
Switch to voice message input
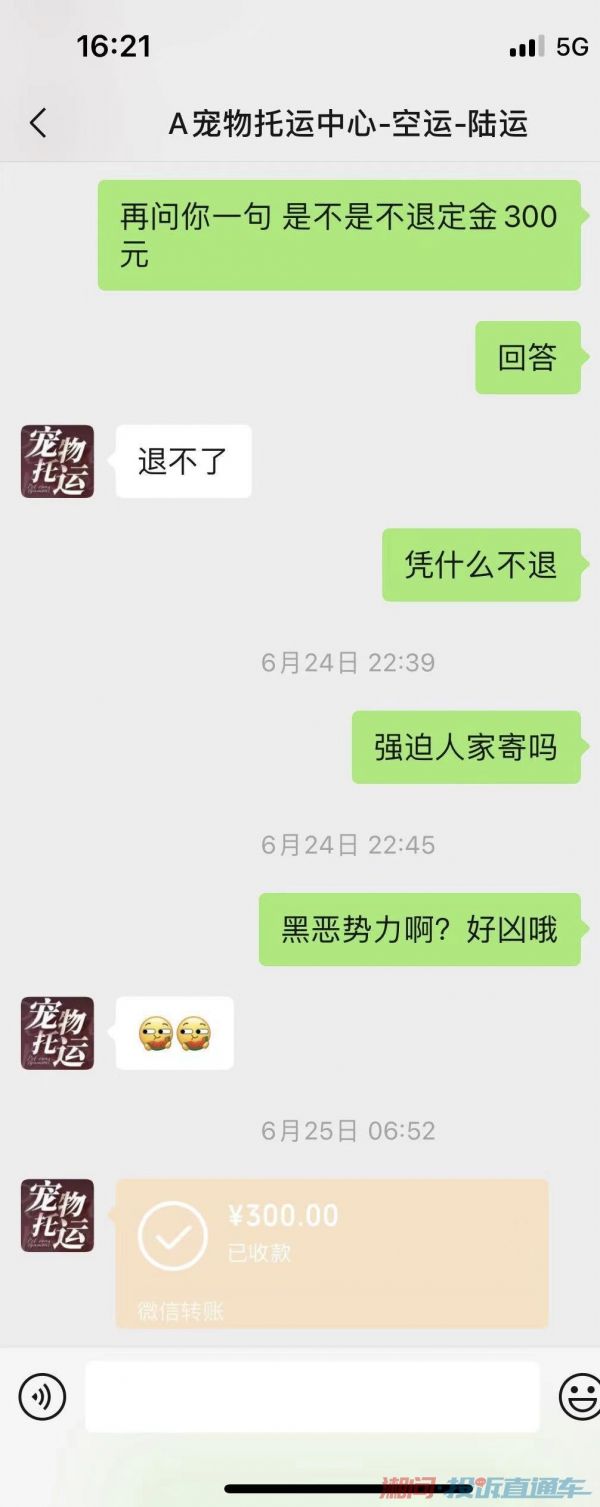coord(42,1397)
